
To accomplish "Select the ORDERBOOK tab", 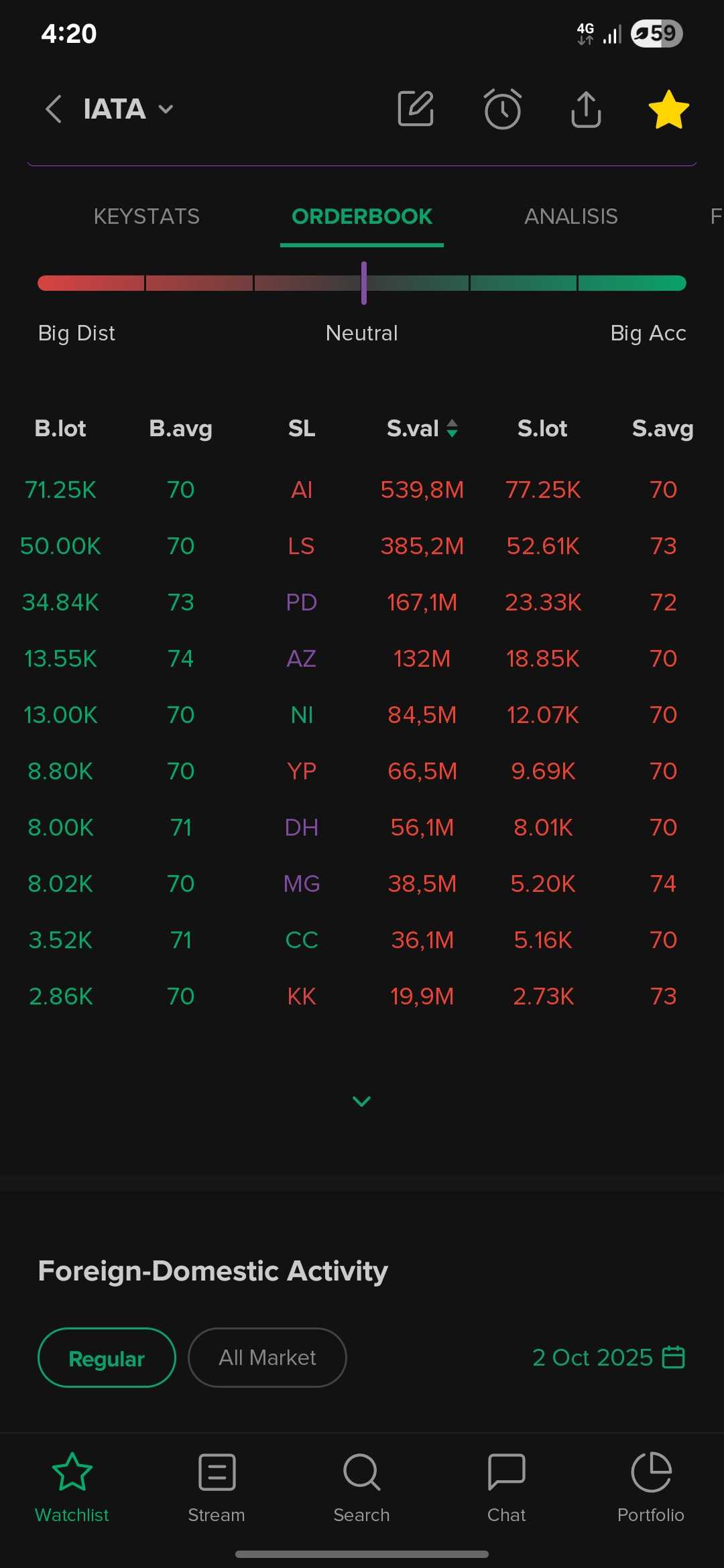I will click(x=362, y=216).
